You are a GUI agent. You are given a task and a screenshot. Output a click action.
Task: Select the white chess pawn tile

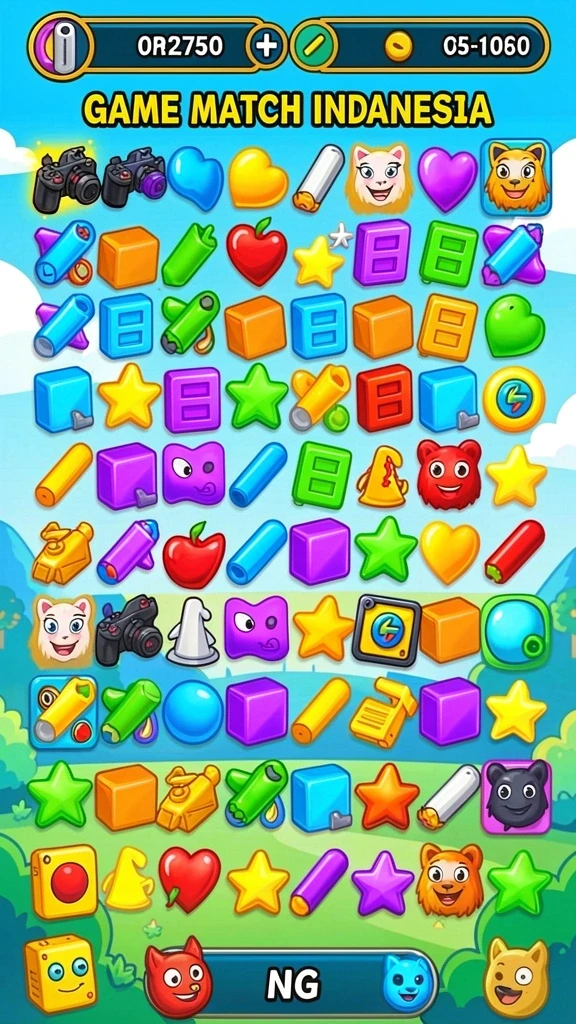(192, 631)
